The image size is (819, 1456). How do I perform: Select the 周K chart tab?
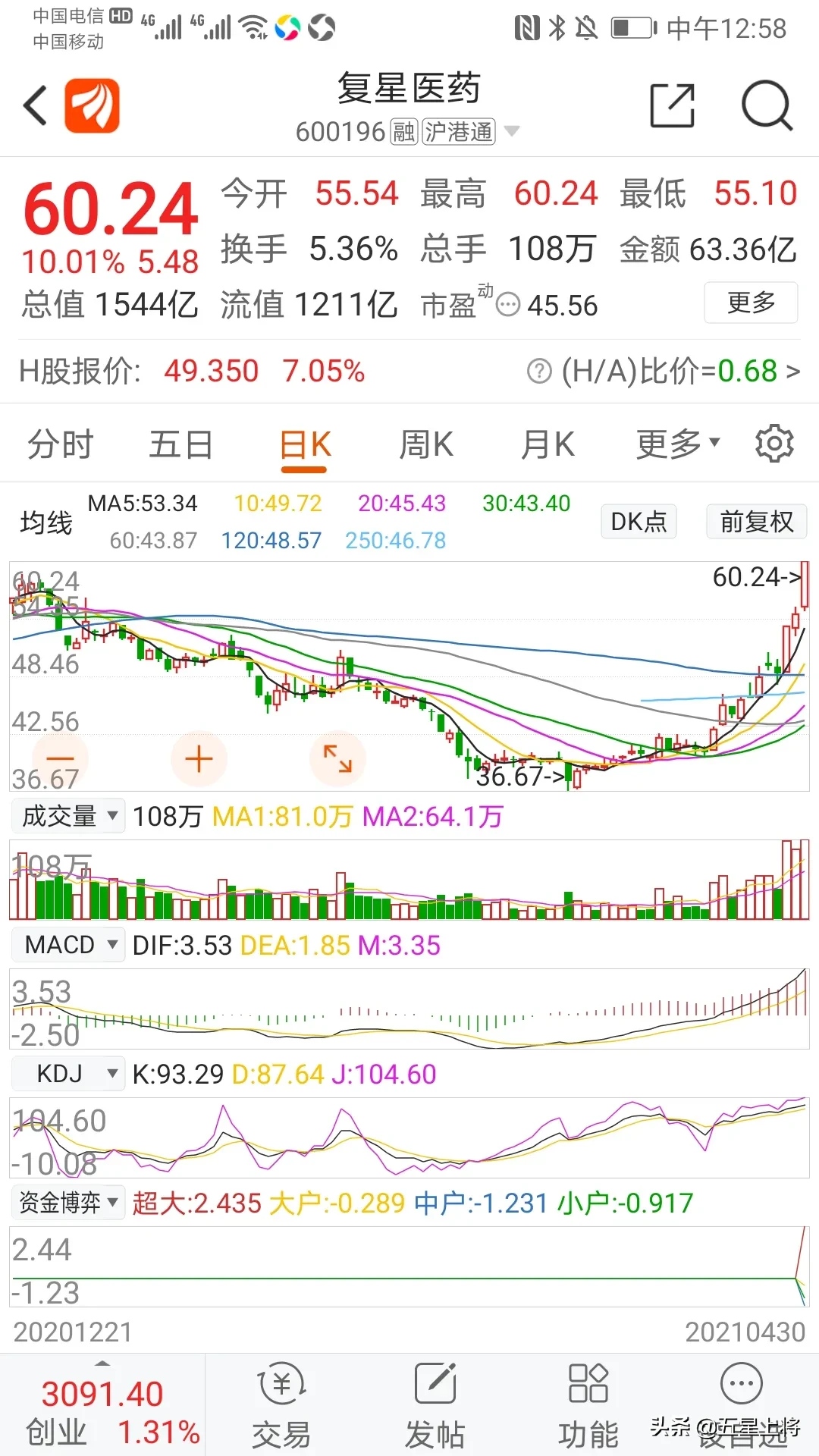(426, 444)
